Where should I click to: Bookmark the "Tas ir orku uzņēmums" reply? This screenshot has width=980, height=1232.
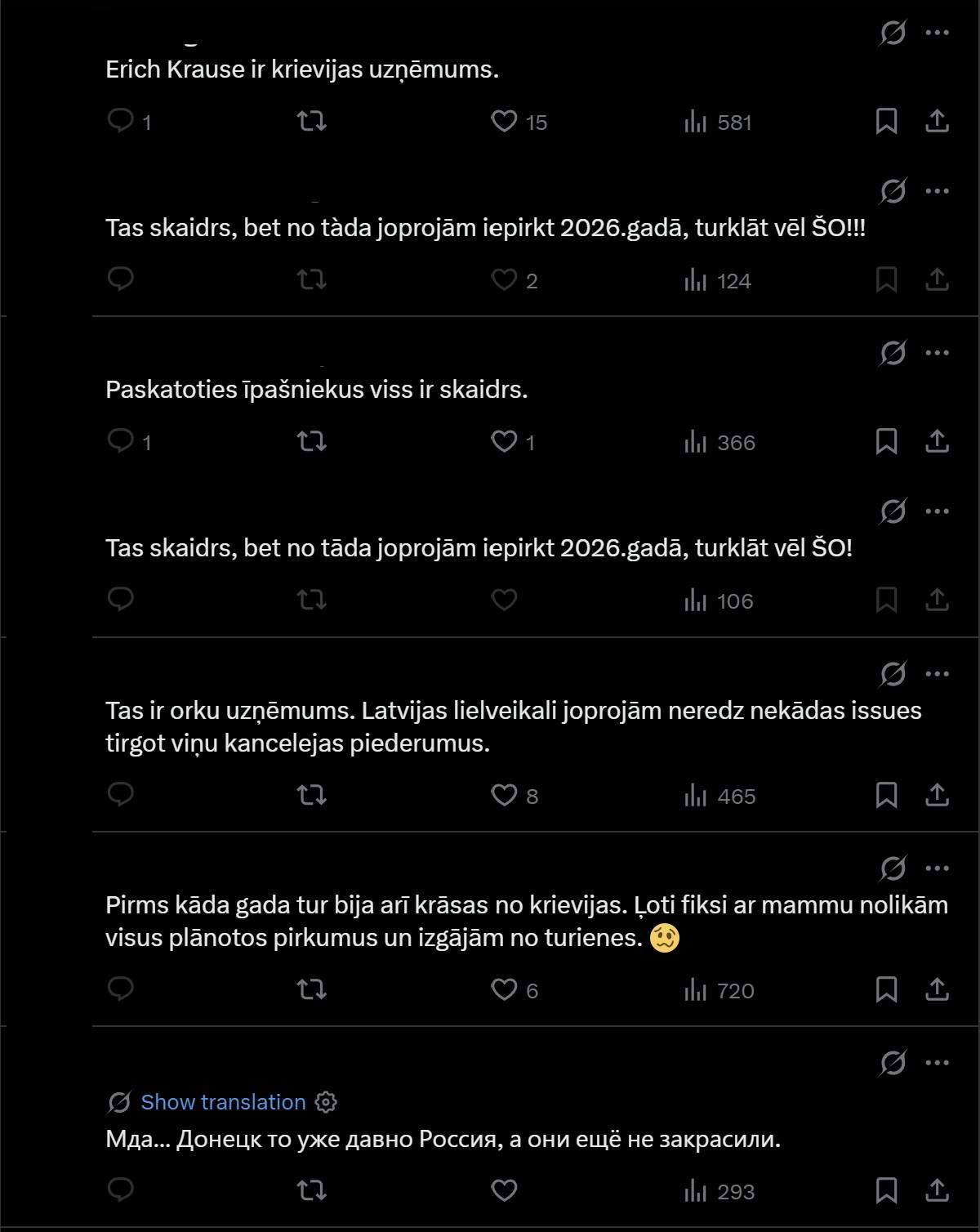pos(886,795)
